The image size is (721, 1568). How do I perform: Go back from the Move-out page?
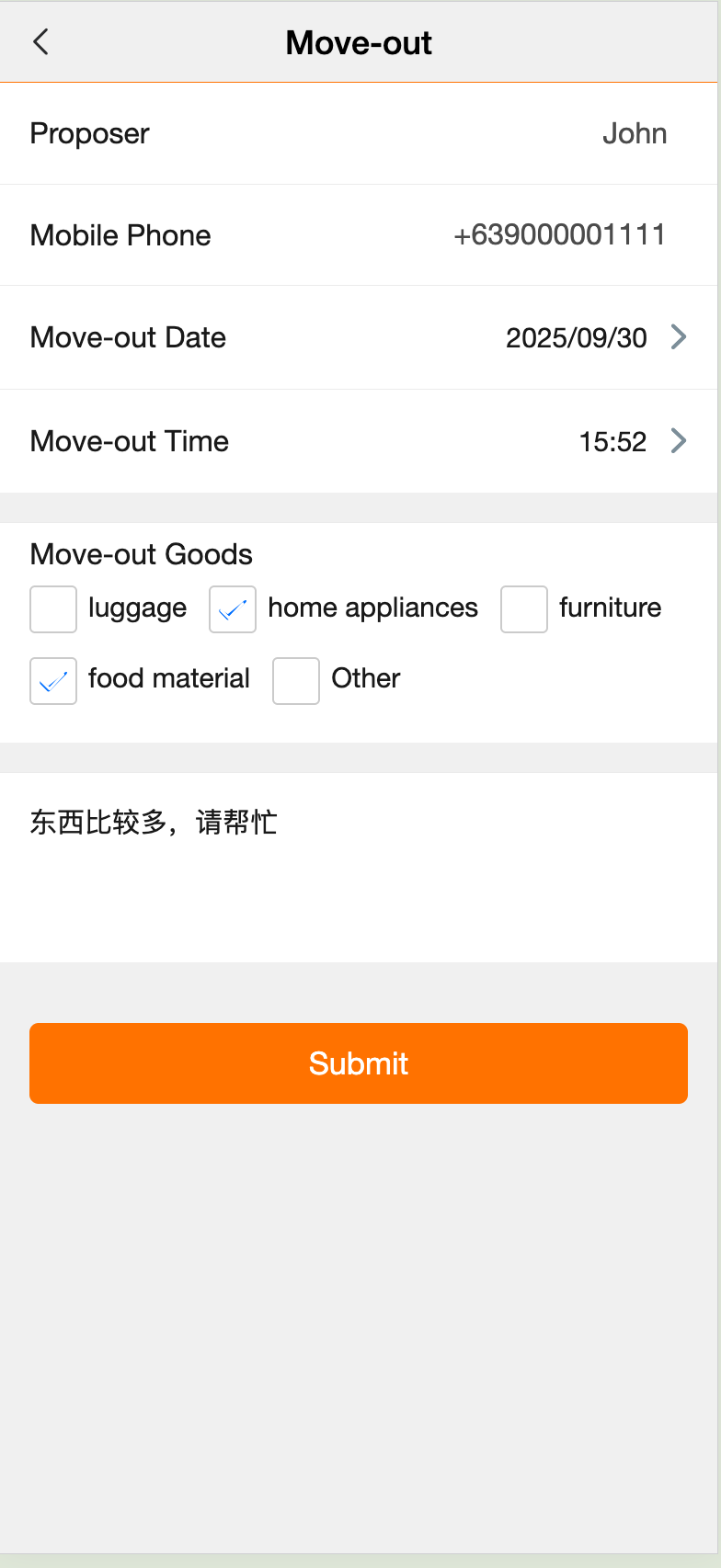click(40, 42)
